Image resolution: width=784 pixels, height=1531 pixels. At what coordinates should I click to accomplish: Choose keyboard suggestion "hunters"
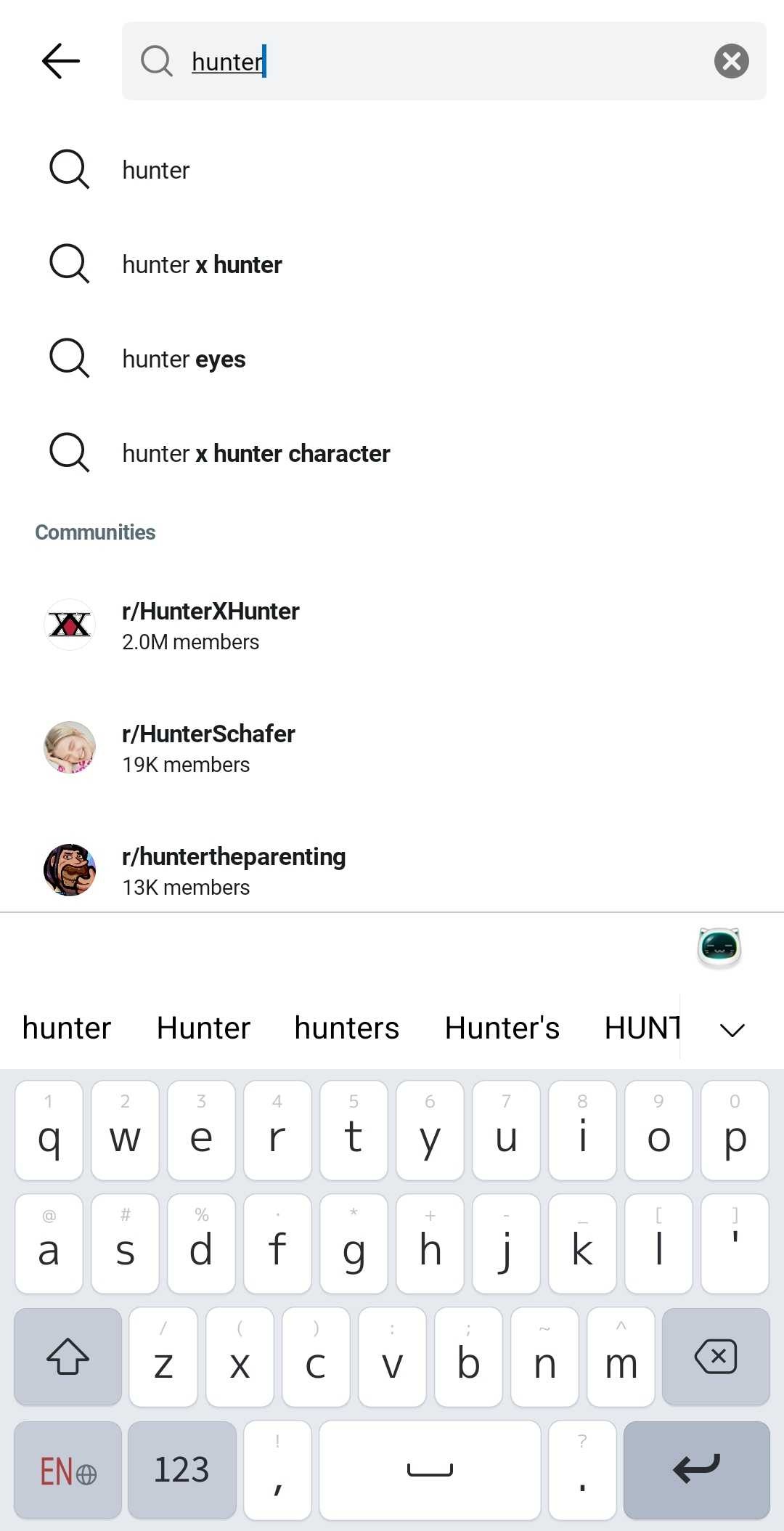(x=346, y=1028)
